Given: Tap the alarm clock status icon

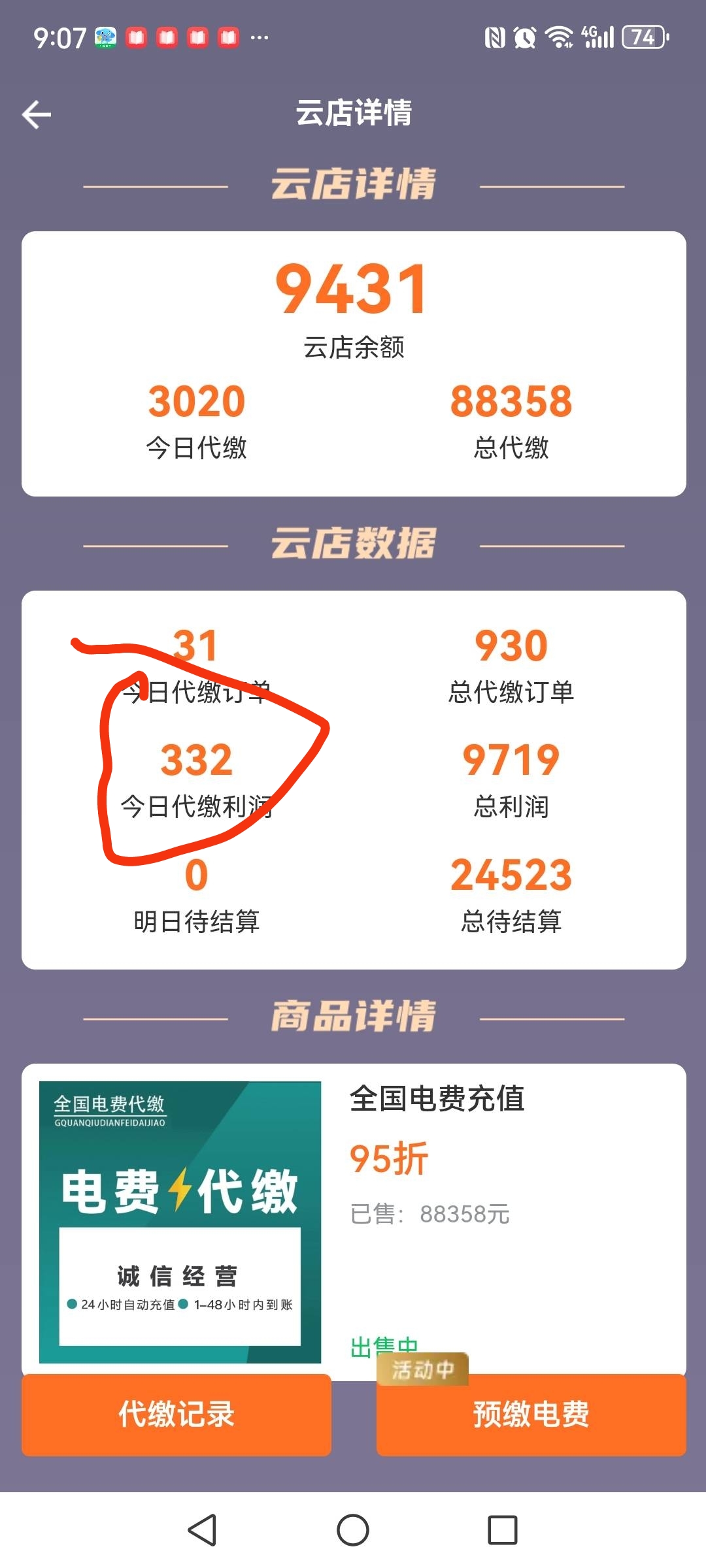Looking at the screenshot, I should (526, 37).
